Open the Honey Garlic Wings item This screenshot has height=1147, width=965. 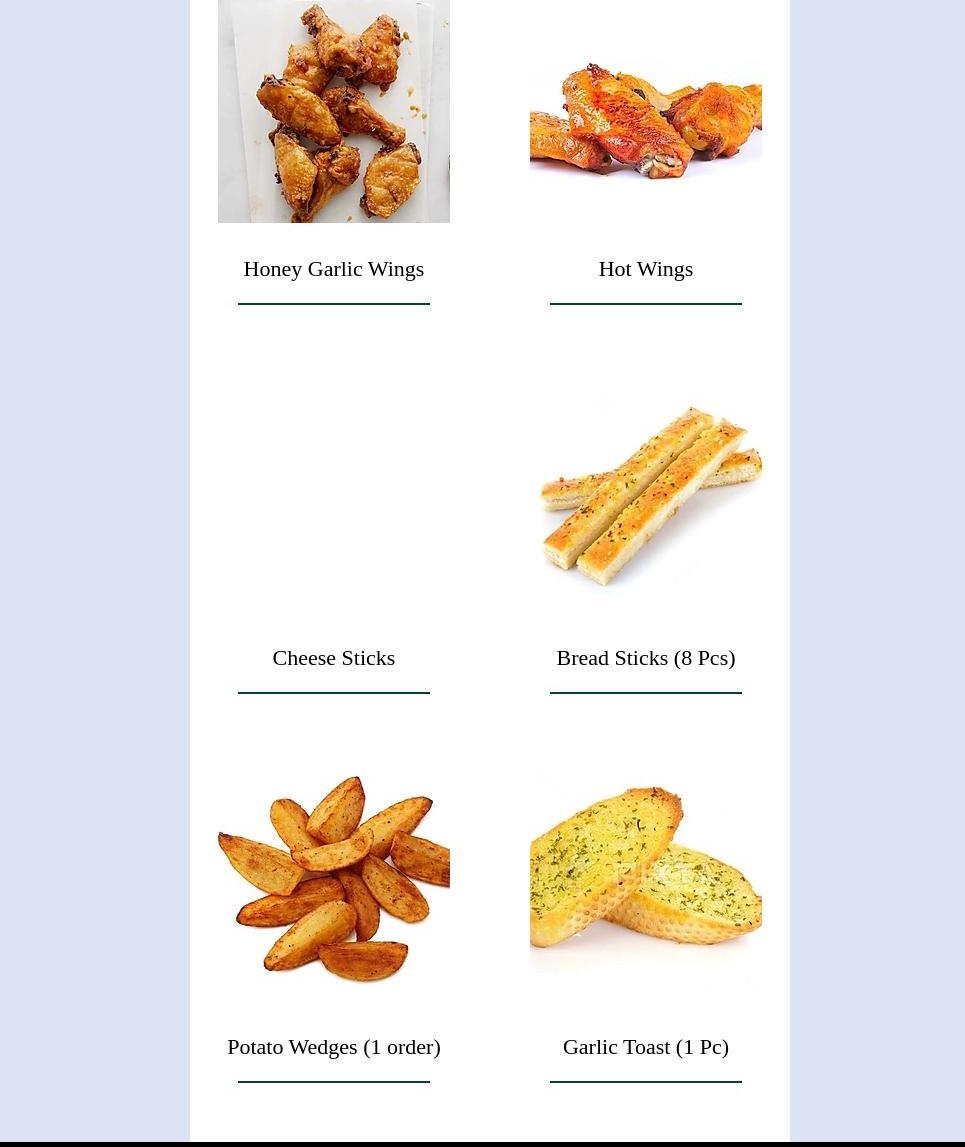pos(333,269)
